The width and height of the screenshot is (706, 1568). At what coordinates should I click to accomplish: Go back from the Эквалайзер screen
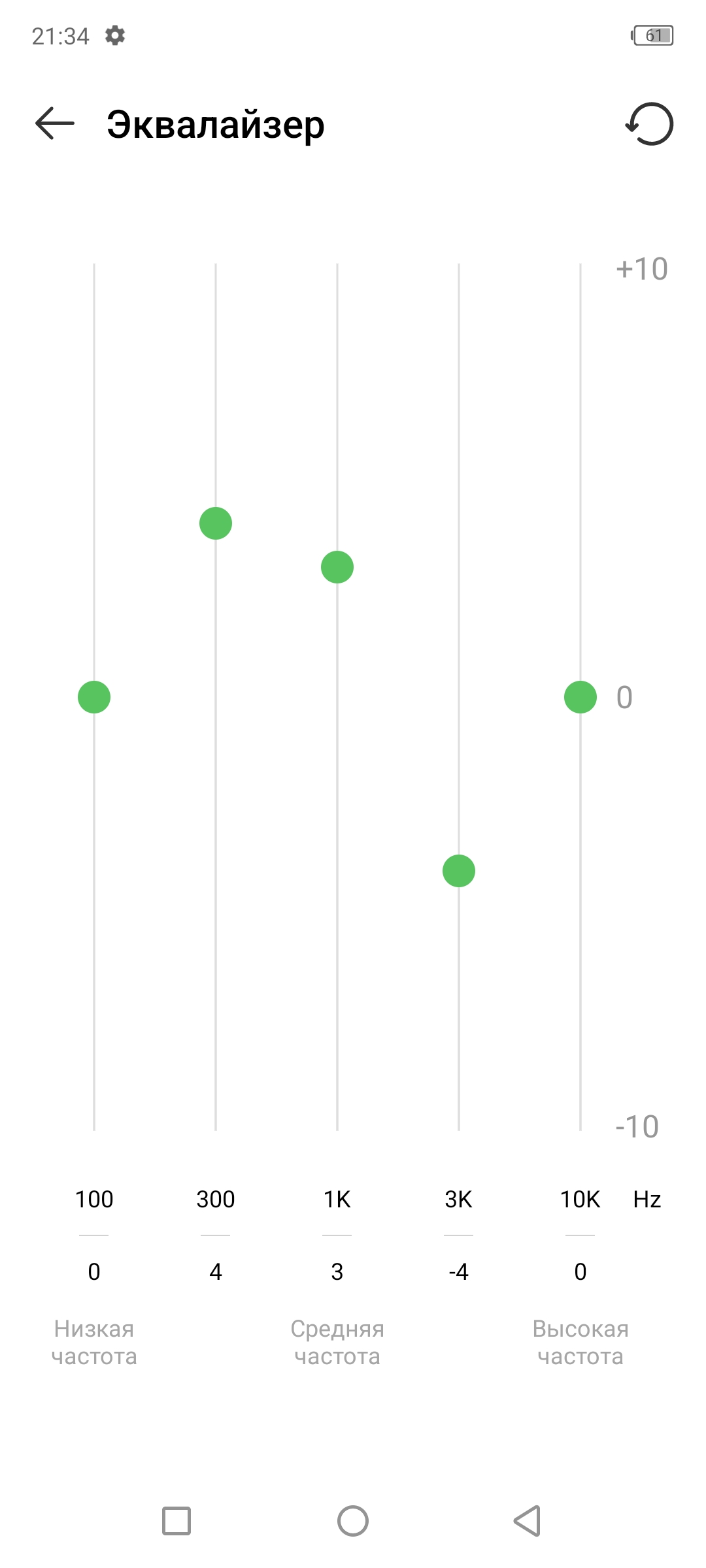coord(55,123)
